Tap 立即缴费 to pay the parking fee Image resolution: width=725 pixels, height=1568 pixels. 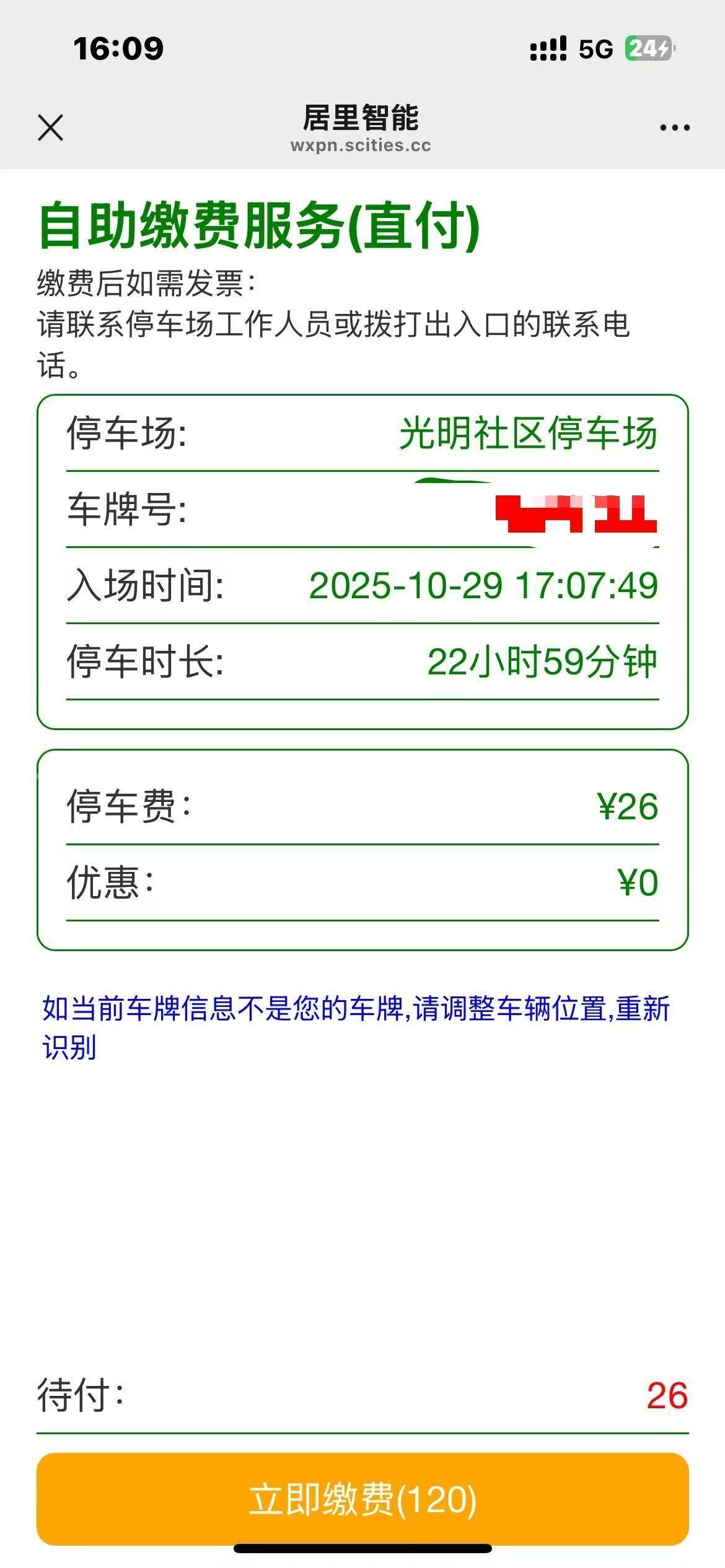coord(362,1499)
